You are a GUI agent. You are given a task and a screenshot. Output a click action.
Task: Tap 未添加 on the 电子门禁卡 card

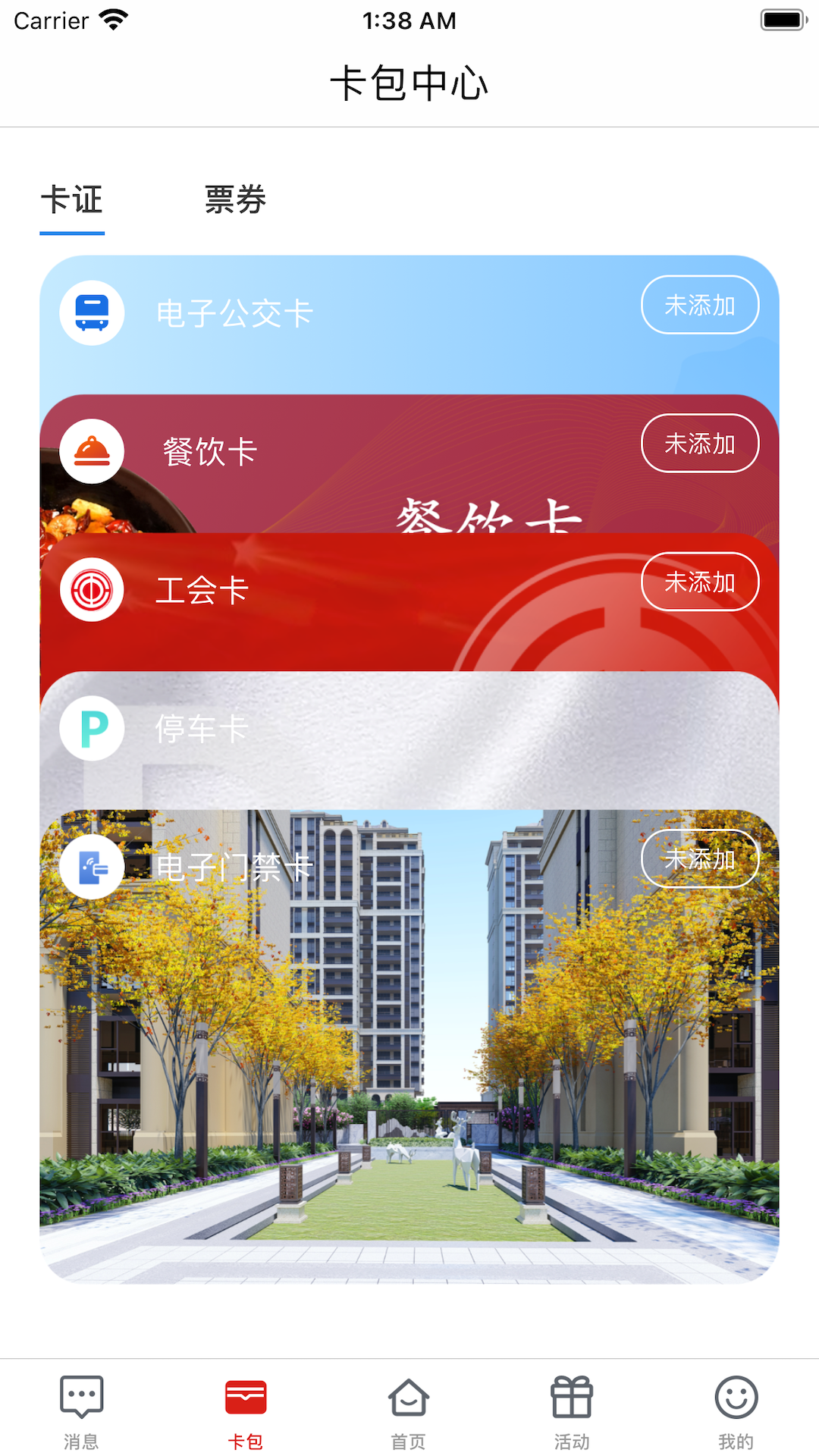point(699,858)
